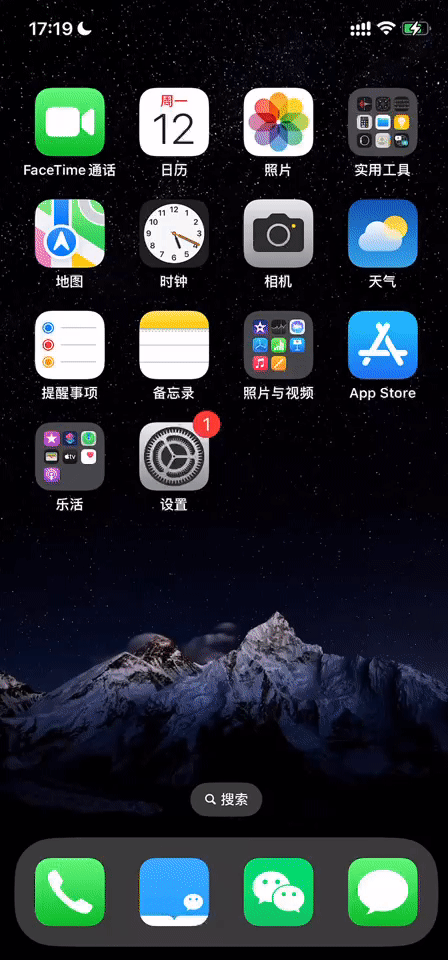The image size is (448, 960).
Task: Open the 乐活 folder
Action: point(70,456)
